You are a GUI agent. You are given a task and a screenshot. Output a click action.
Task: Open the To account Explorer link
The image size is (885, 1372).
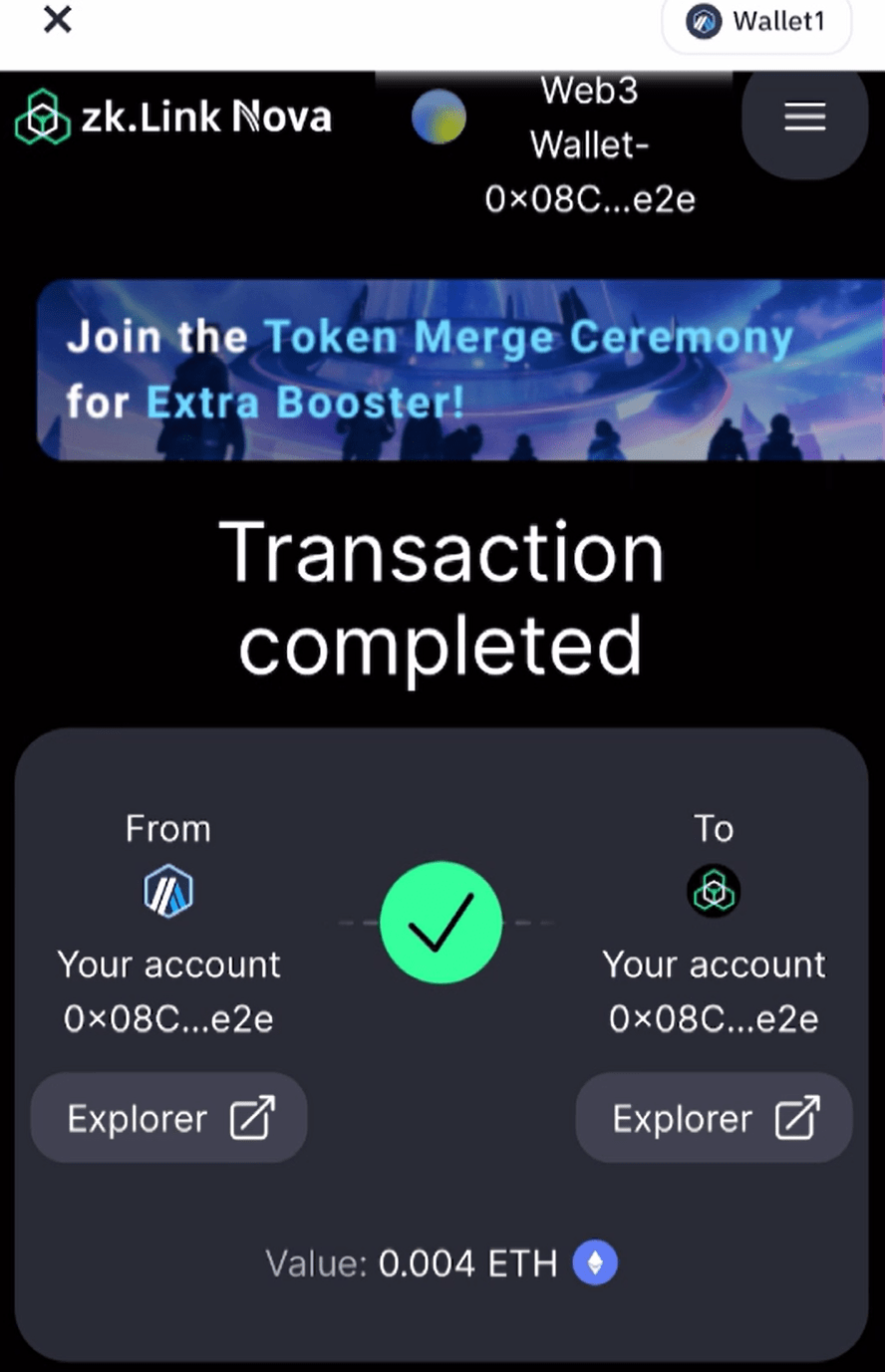coord(714,1118)
